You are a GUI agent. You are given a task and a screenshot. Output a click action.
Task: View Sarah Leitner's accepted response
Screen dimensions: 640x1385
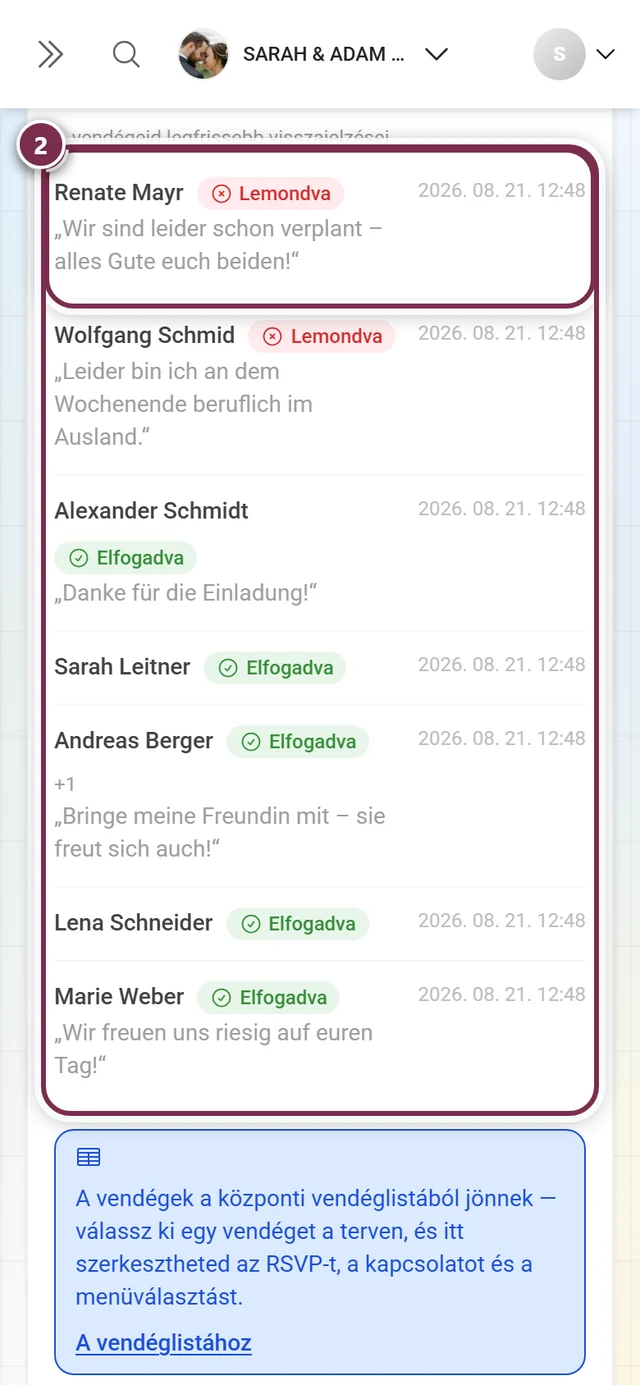tap(320, 667)
